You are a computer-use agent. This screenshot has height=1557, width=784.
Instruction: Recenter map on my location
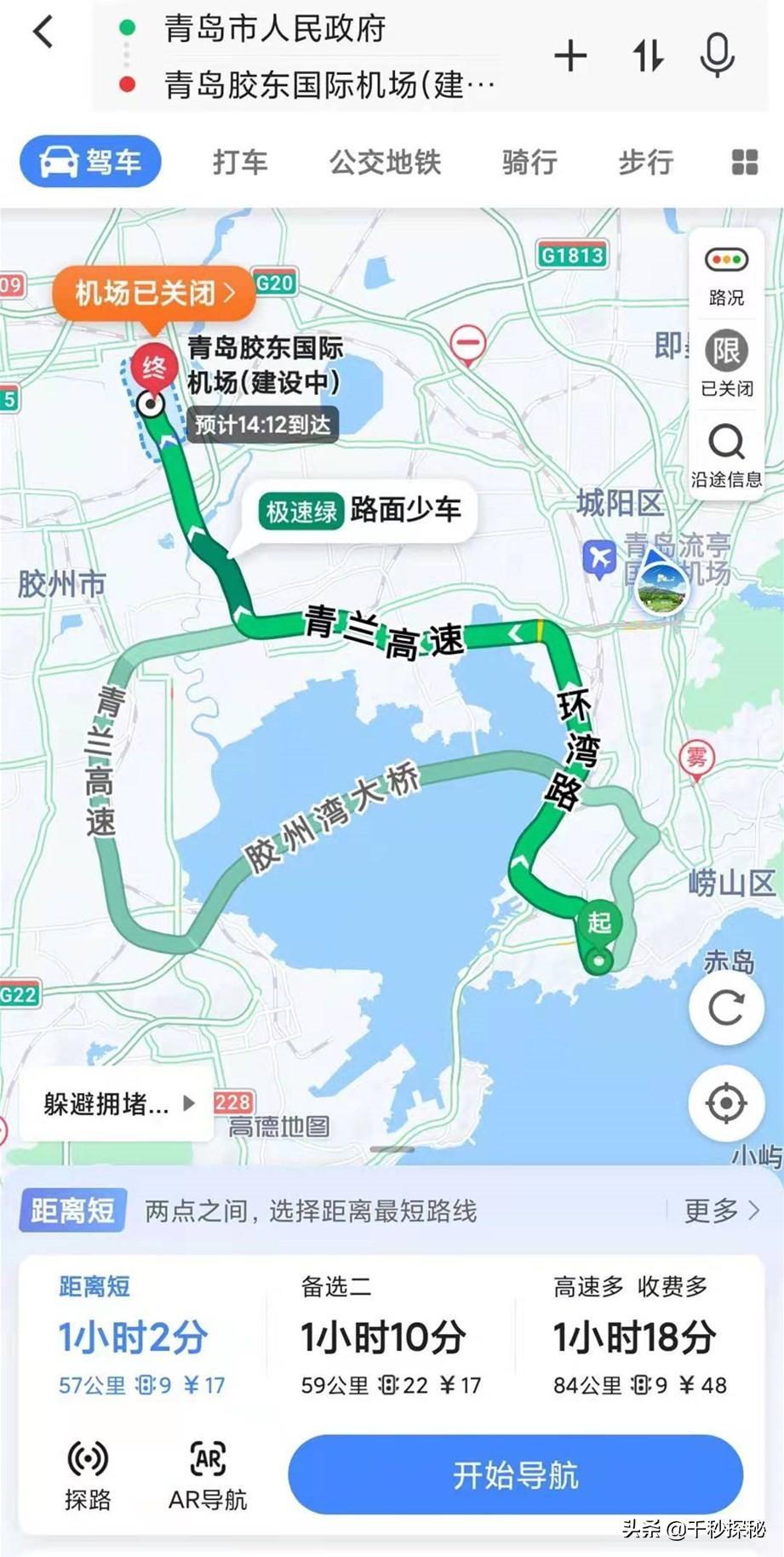(726, 1103)
